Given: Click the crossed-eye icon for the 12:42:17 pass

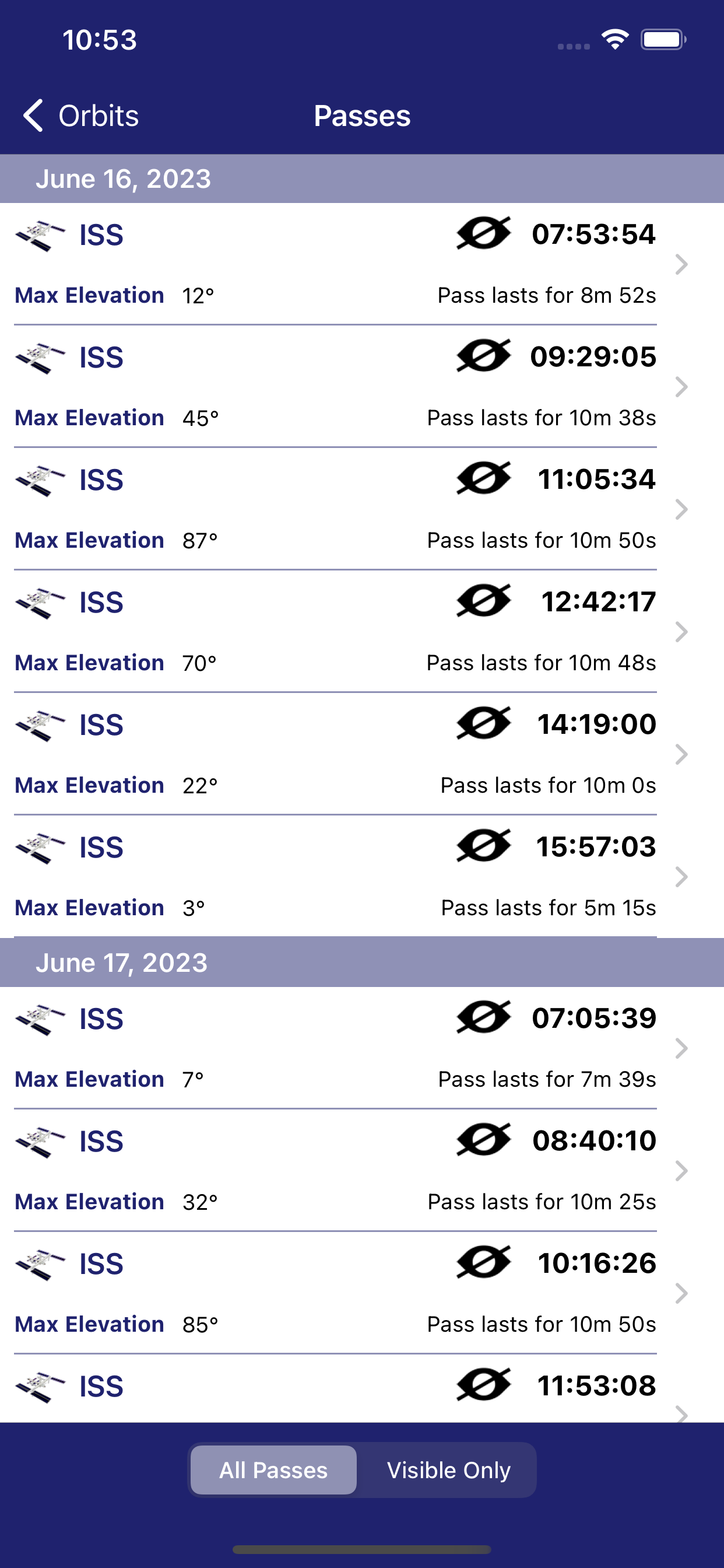Looking at the screenshot, I should 483,601.
